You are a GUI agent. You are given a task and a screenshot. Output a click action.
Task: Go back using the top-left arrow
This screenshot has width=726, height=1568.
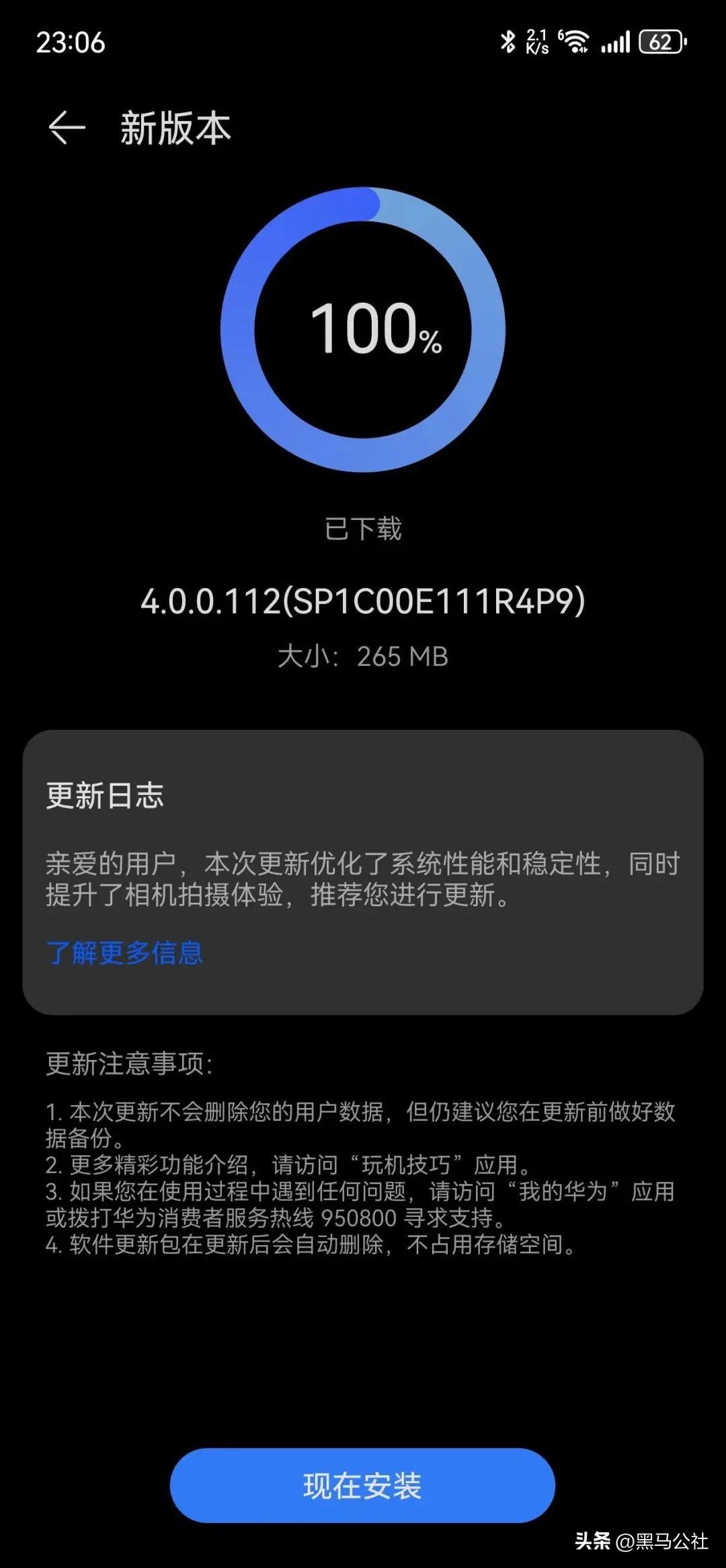click(x=67, y=128)
